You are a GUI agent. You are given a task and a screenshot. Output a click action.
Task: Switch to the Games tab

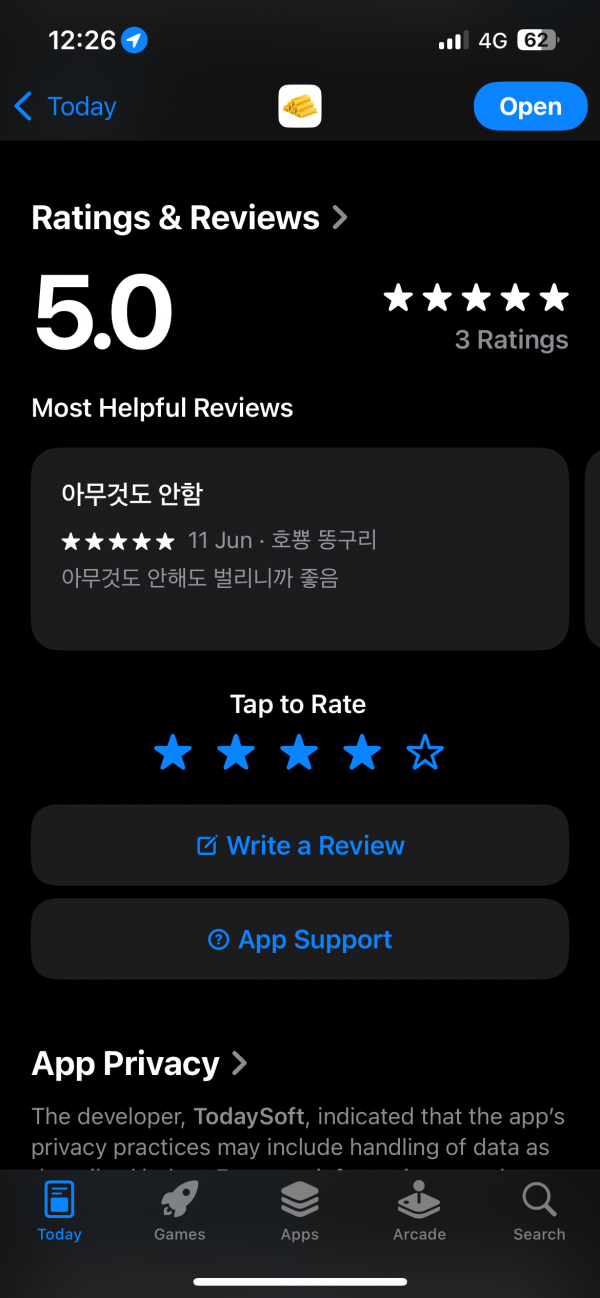pyautogui.click(x=180, y=1210)
